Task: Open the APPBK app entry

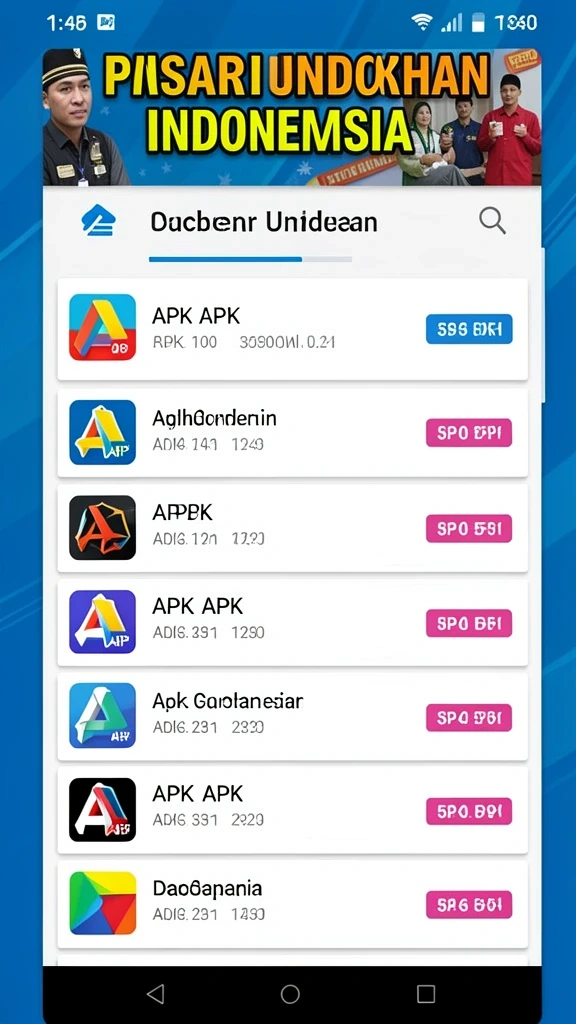Action: 293,528
